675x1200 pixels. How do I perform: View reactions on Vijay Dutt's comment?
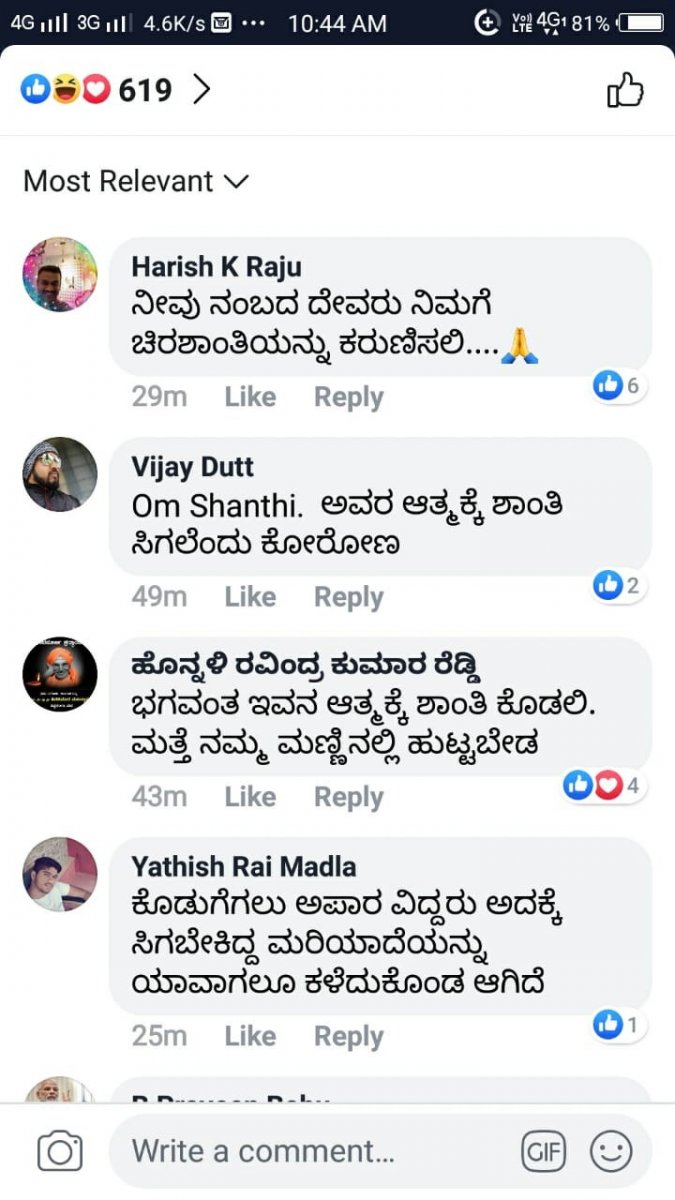point(616,585)
